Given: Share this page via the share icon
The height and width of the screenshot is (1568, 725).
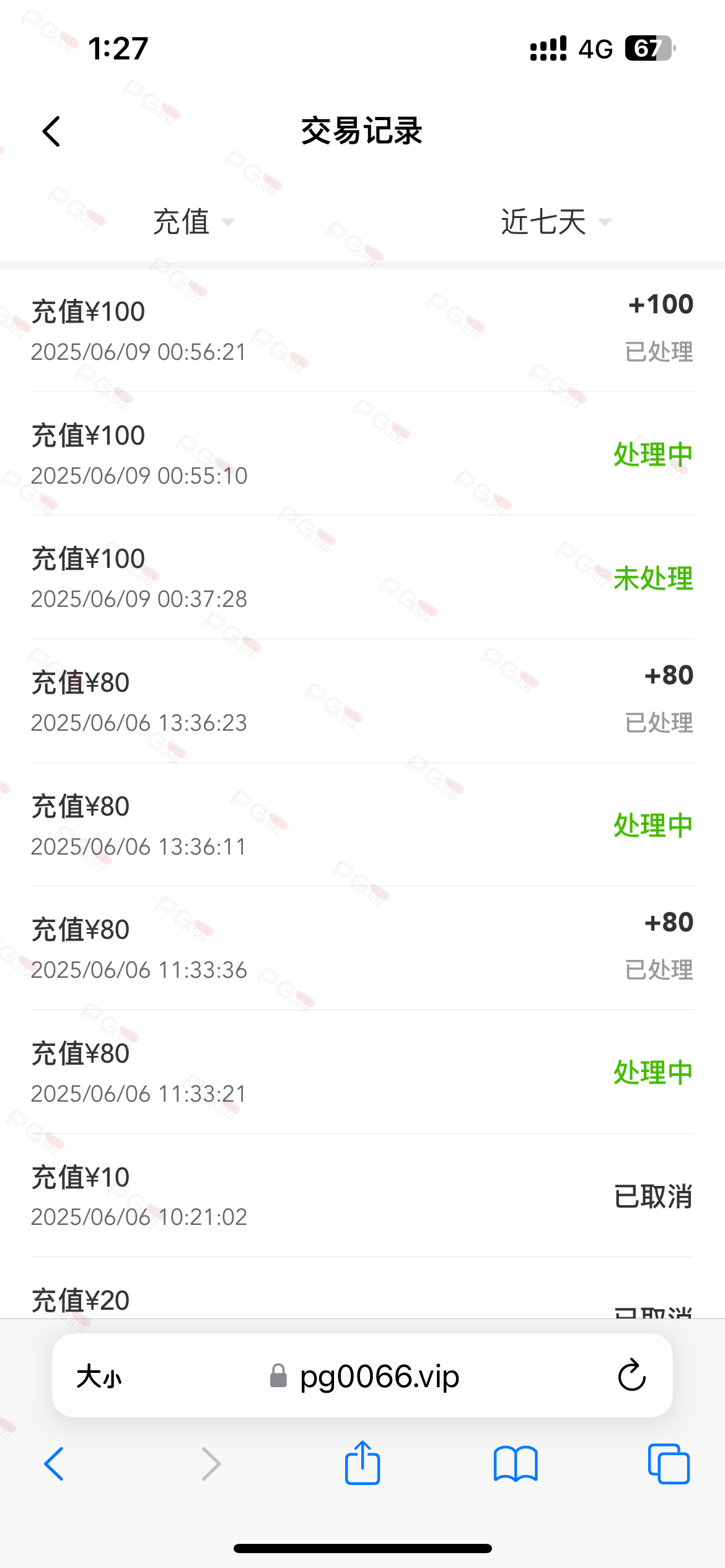Looking at the screenshot, I should click(362, 1462).
